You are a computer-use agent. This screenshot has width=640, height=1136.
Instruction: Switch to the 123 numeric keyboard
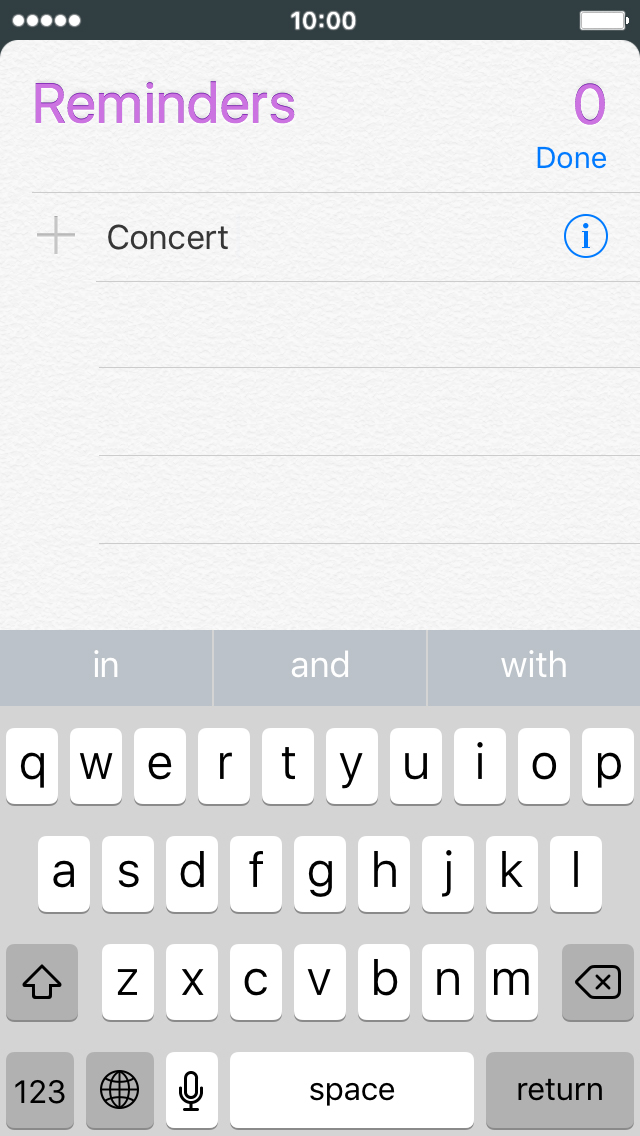click(x=40, y=1090)
